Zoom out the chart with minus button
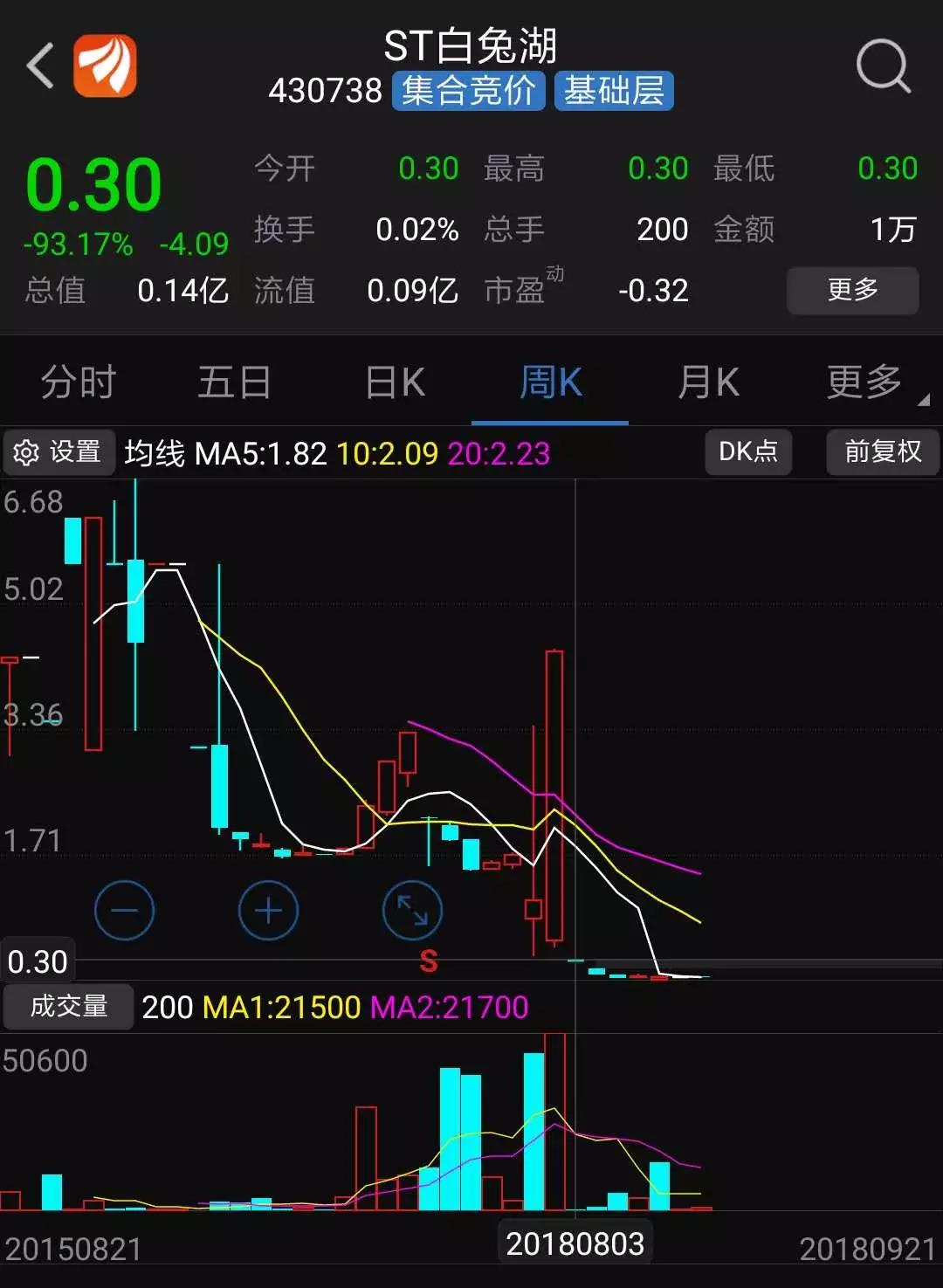943x1288 pixels. 124,911
